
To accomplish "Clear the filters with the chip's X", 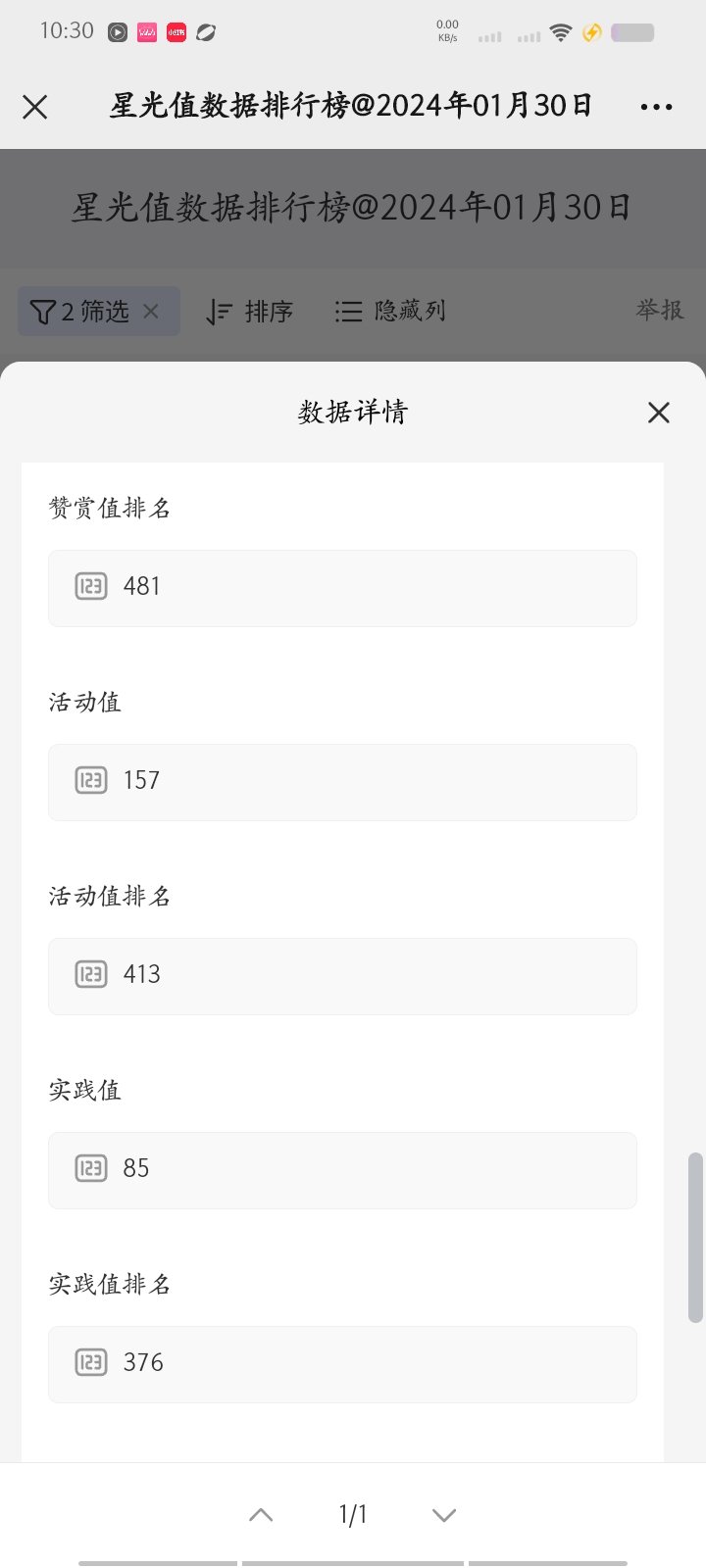I will coord(151,311).
